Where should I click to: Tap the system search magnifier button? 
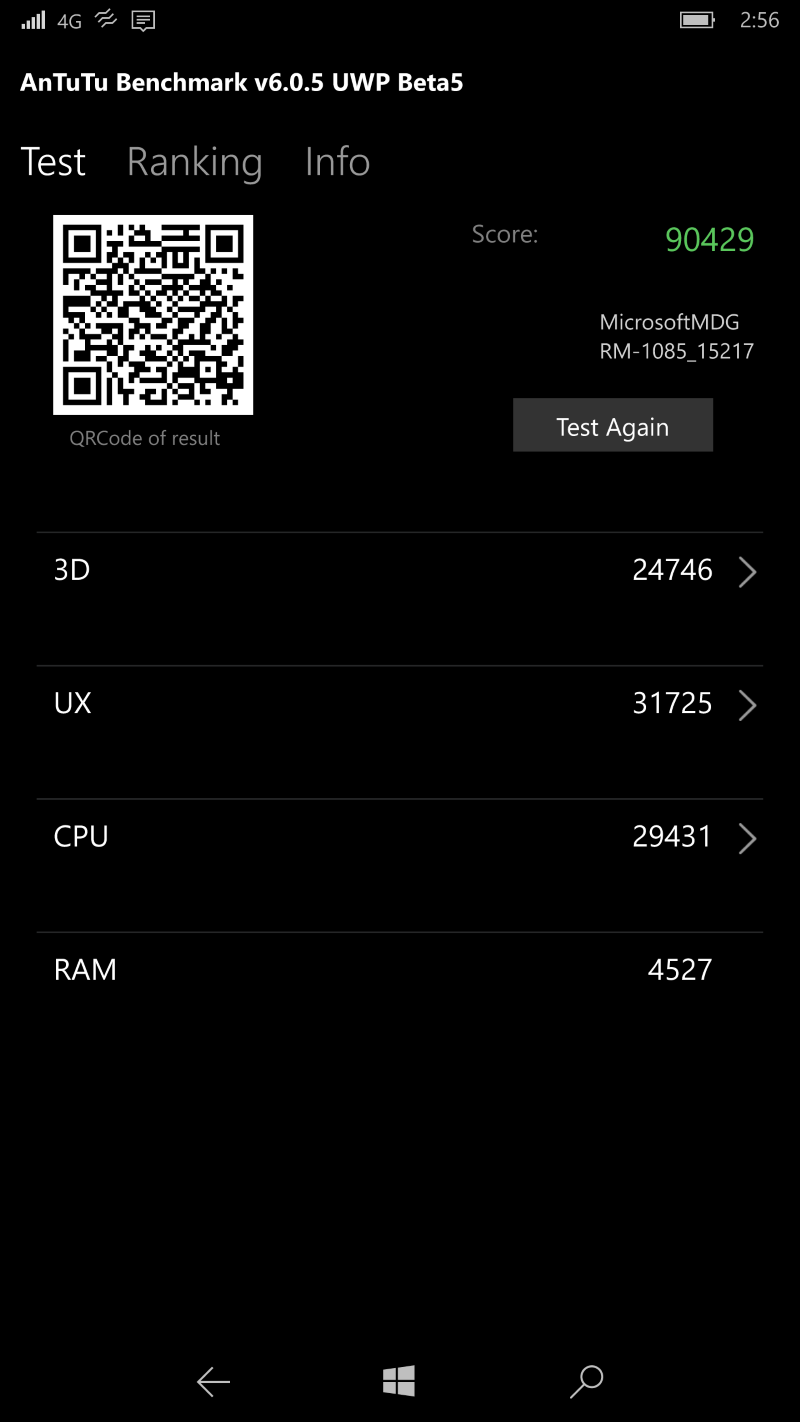pos(586,1381)
